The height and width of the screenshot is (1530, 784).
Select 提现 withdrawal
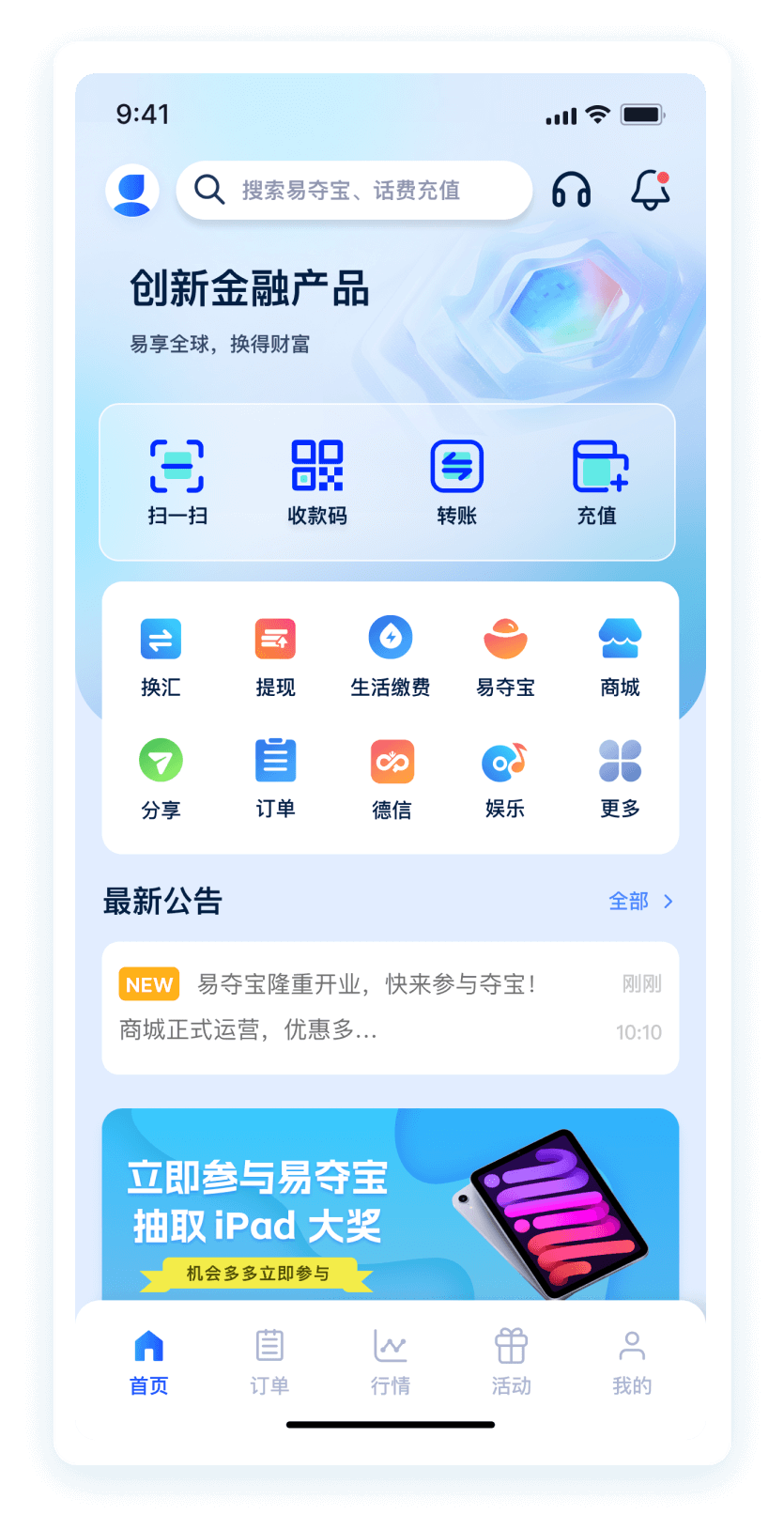point(275,657)
